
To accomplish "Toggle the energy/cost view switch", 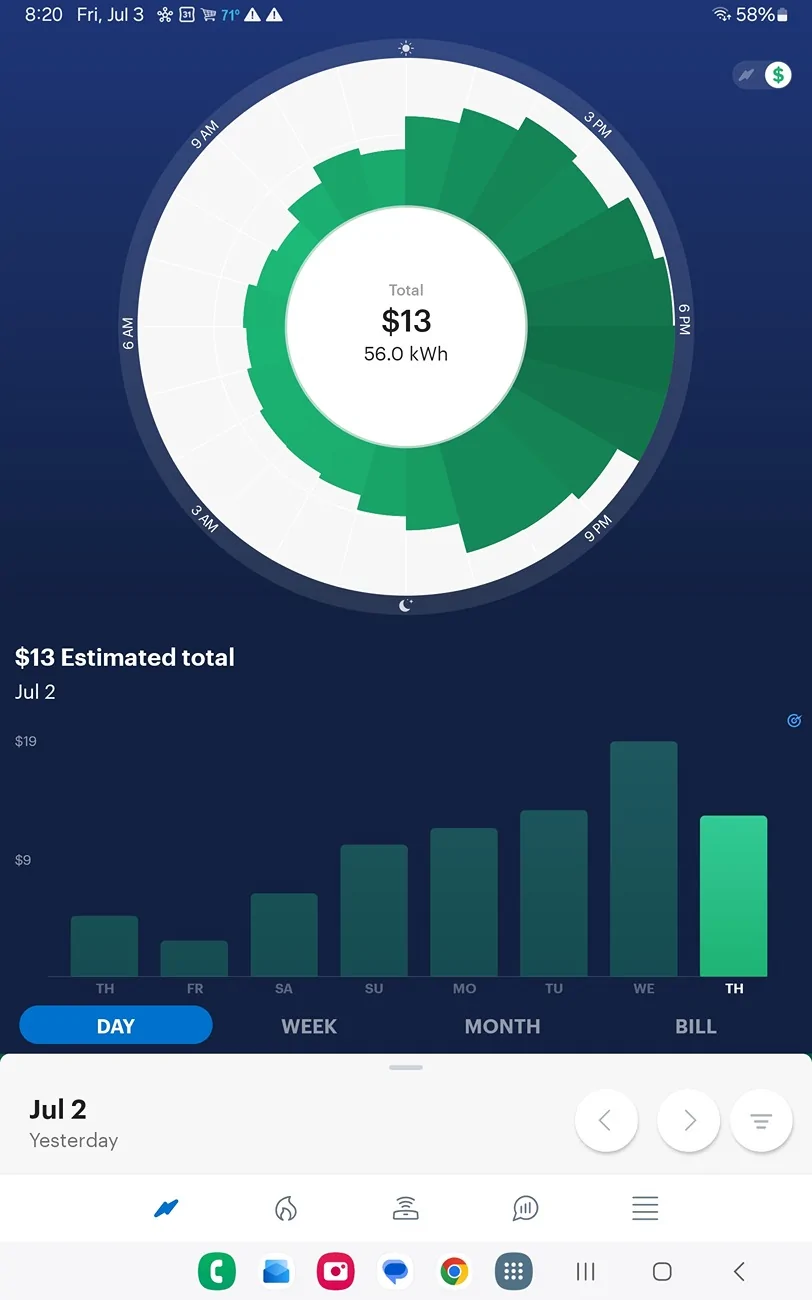I will click(x=762, y=75).
